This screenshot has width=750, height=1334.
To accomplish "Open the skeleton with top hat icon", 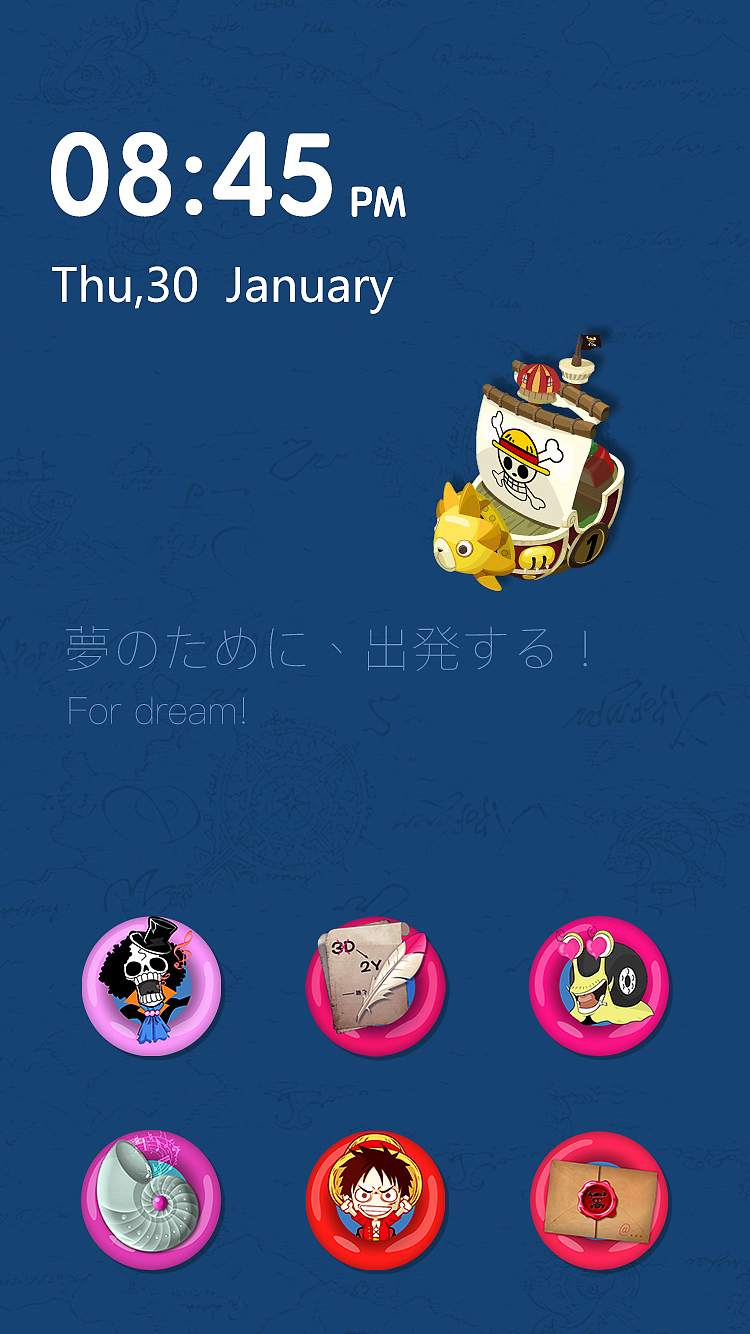I will click(151, 985).
